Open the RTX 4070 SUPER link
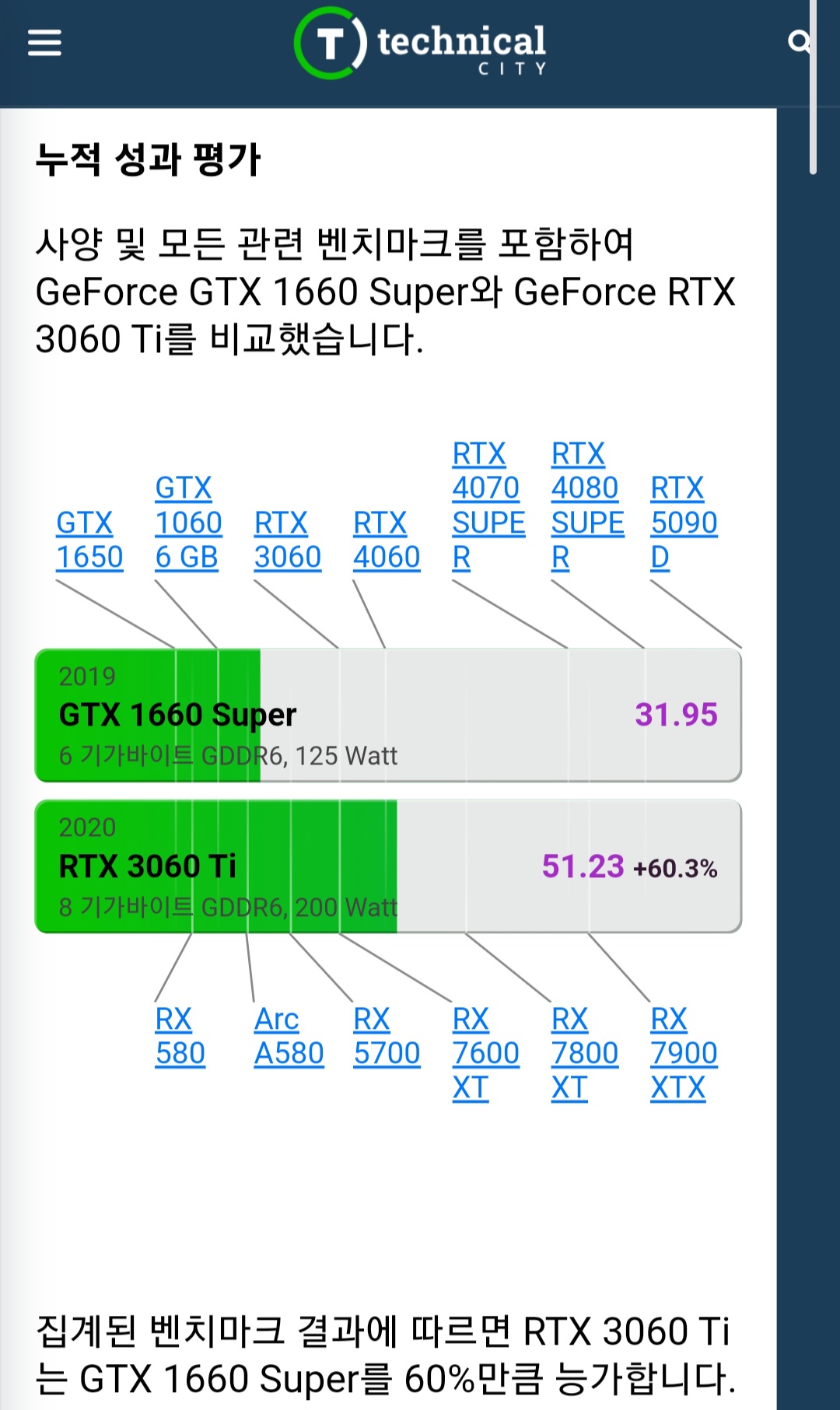The width and height of the screenshot is (840, 1410). (488, 506)
